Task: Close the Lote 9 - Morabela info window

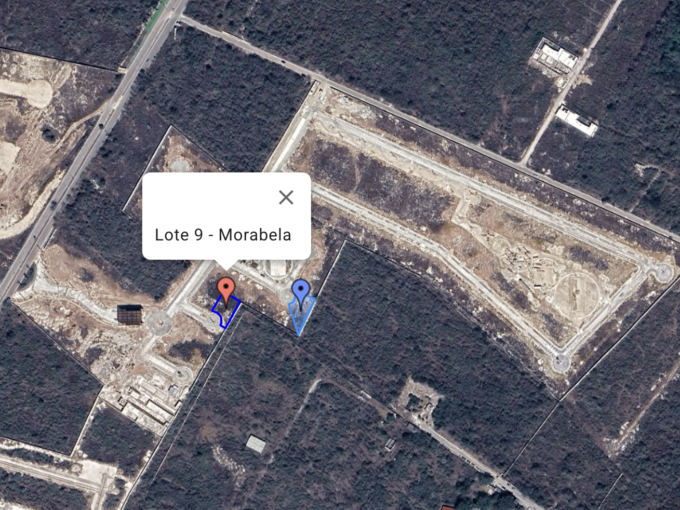Action: coord(286,197)
